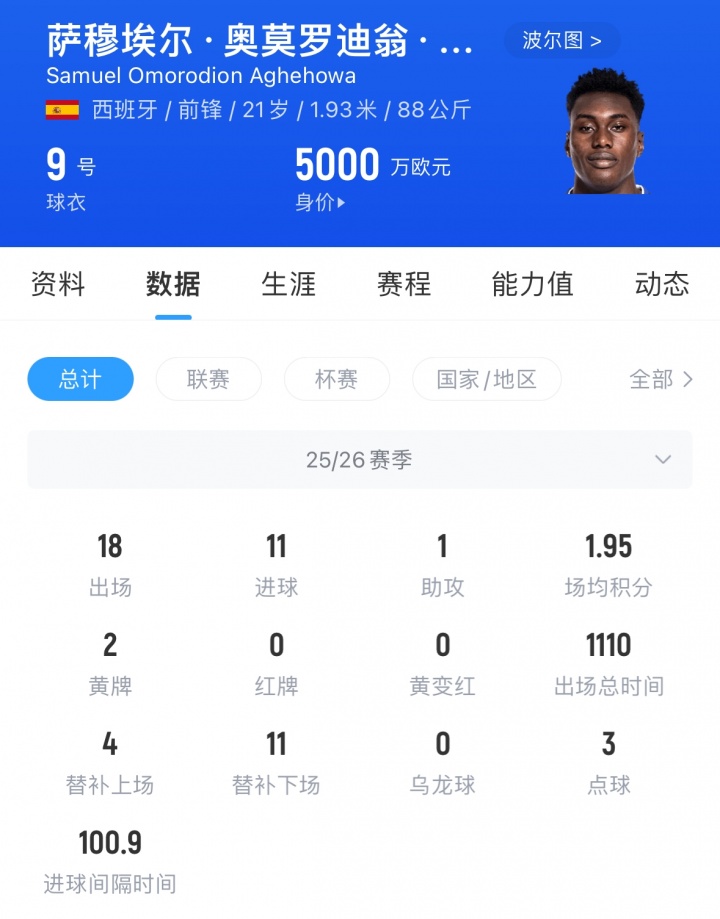
Task: Open the 波尔图 team page
Action: (561, 41)
